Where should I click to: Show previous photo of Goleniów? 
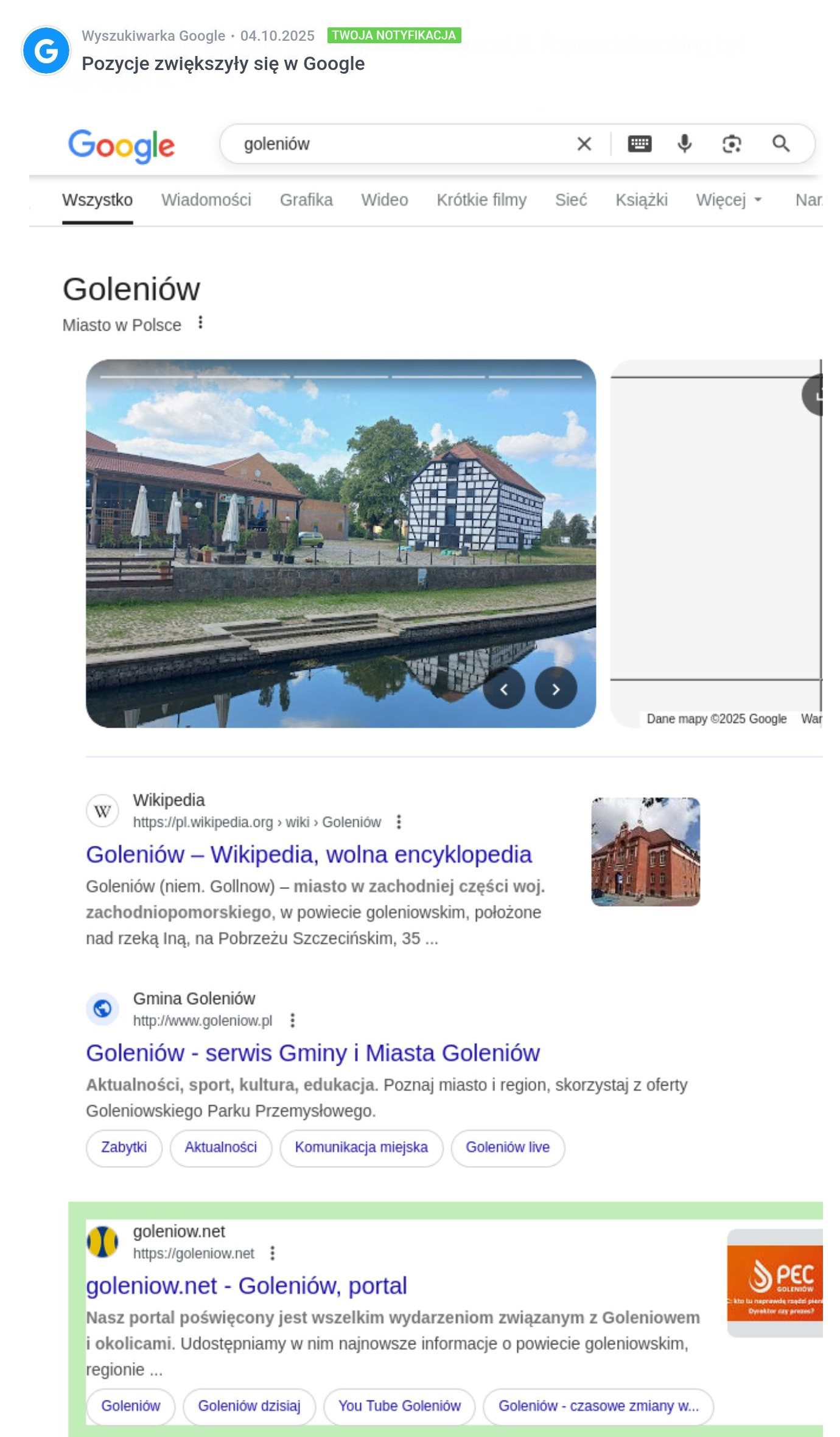[x=504, y=689]
